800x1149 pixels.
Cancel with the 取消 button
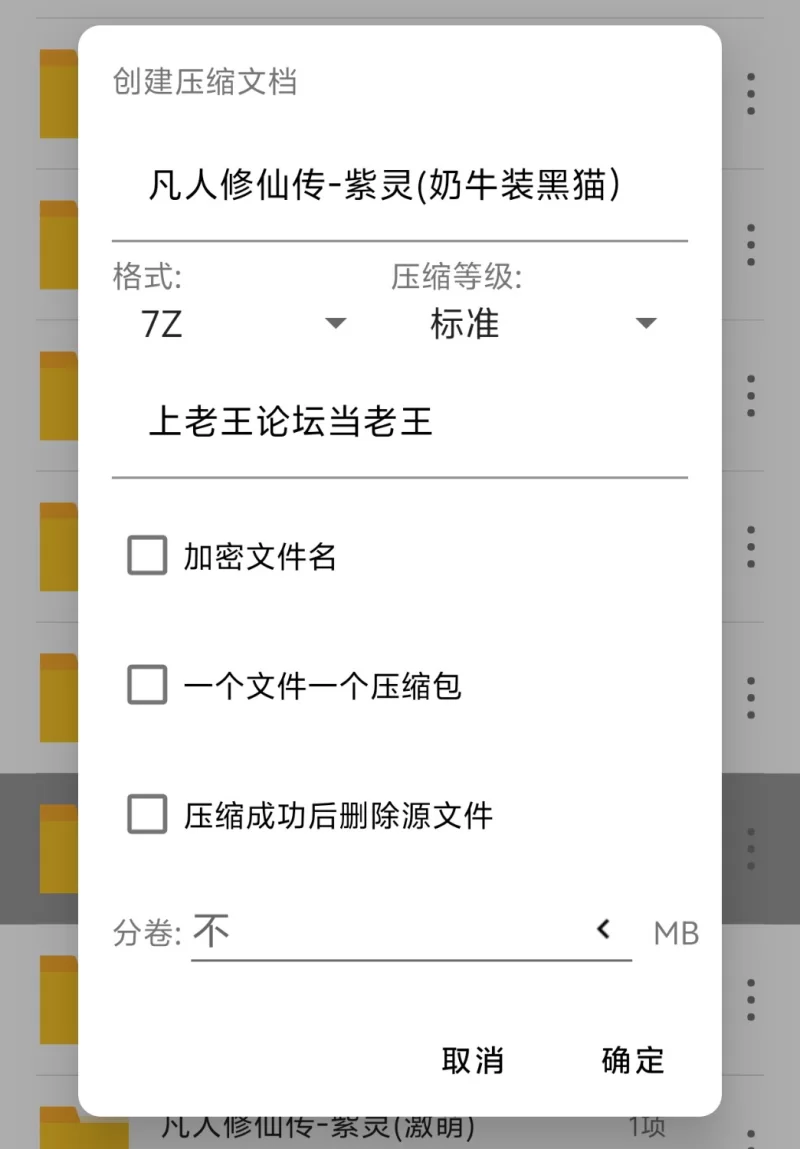point(472,1060)
